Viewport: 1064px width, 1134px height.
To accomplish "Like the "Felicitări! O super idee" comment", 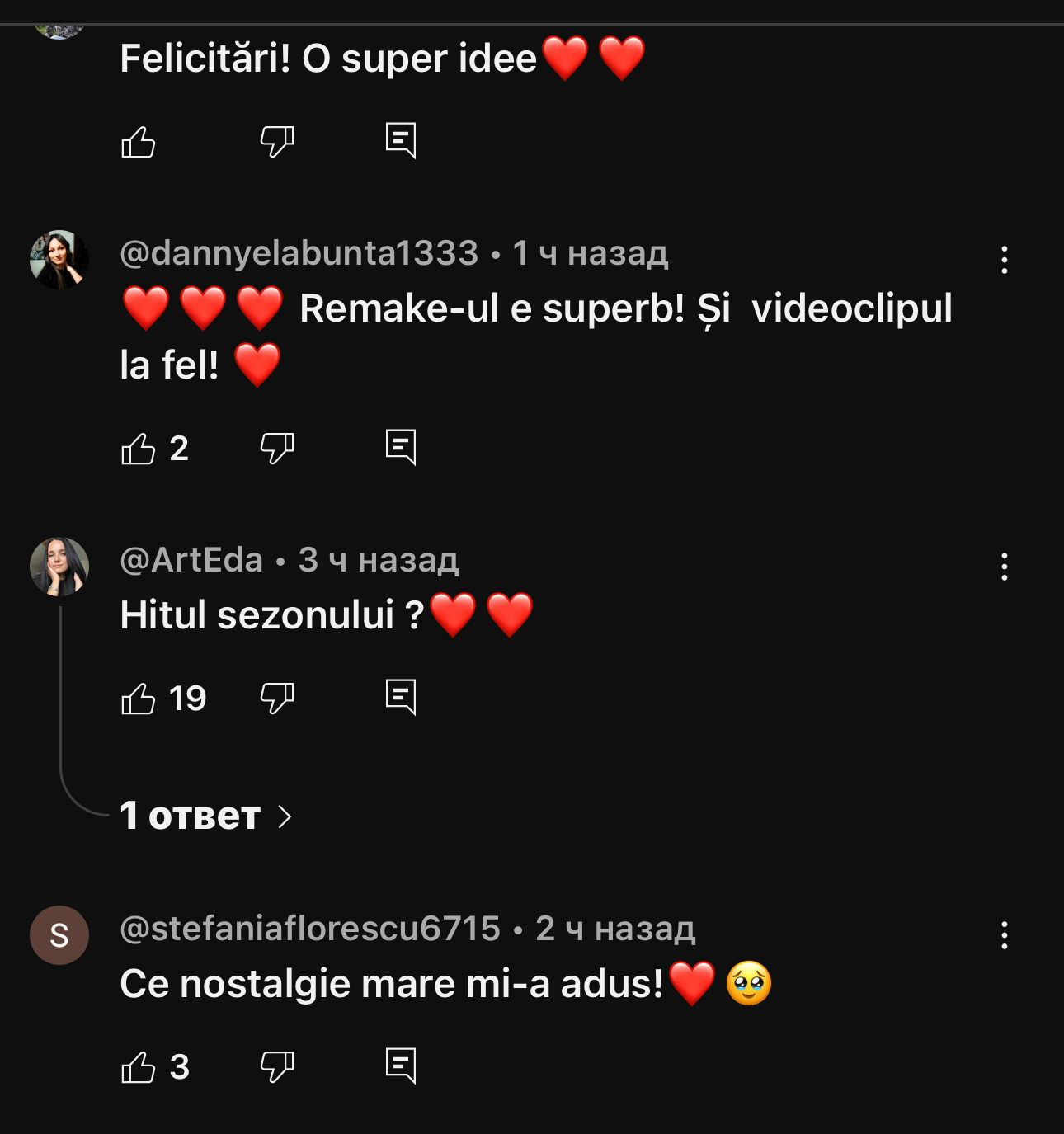I will tap(139, 142).
